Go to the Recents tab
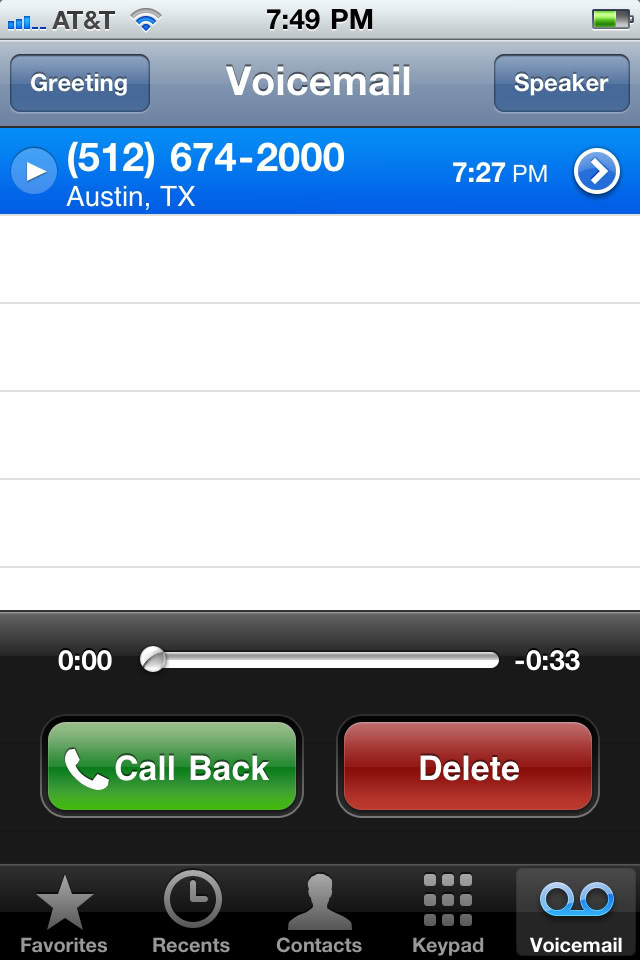 pos(191,911)
